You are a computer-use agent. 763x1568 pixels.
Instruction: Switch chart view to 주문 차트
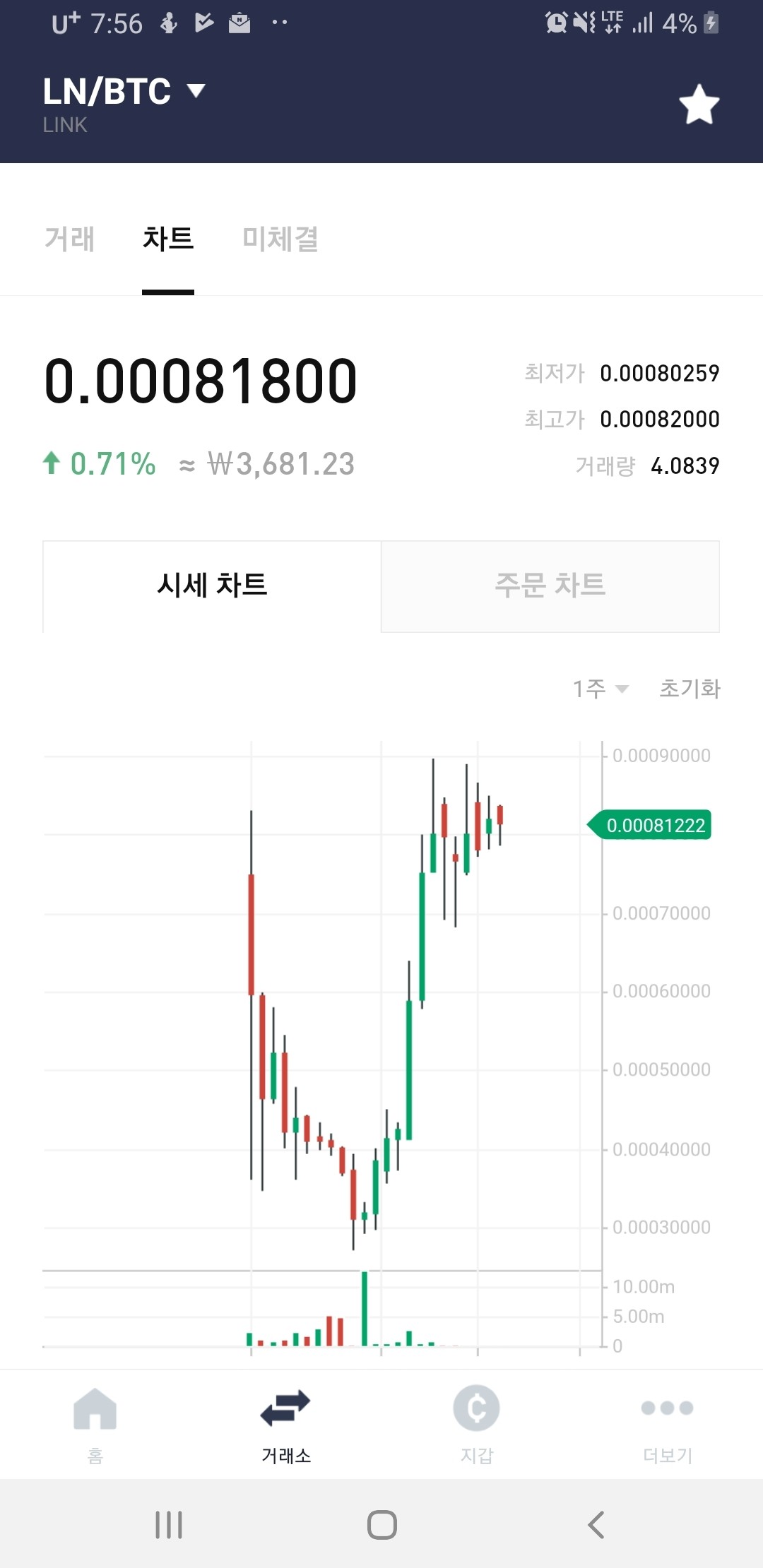(550, 586)
